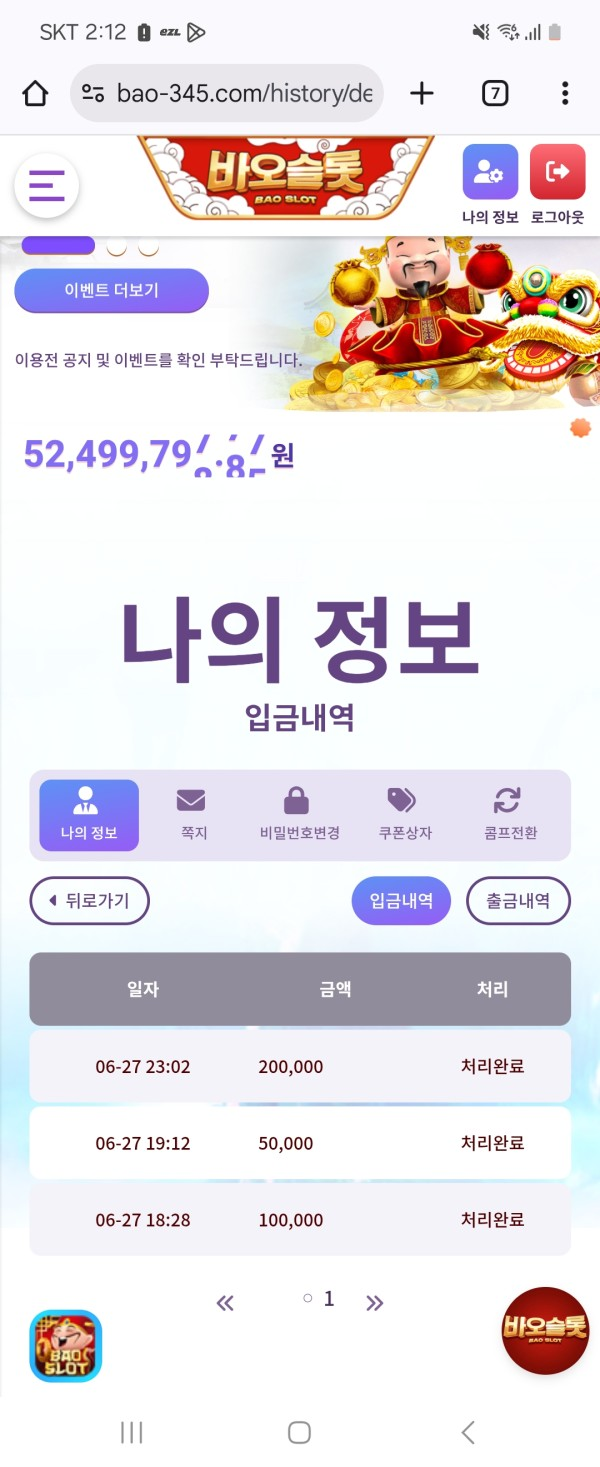Viewport: 600px width, 1467px height.
Task: Tap 나의 정보 in the top header
Action: click(490, 183)
